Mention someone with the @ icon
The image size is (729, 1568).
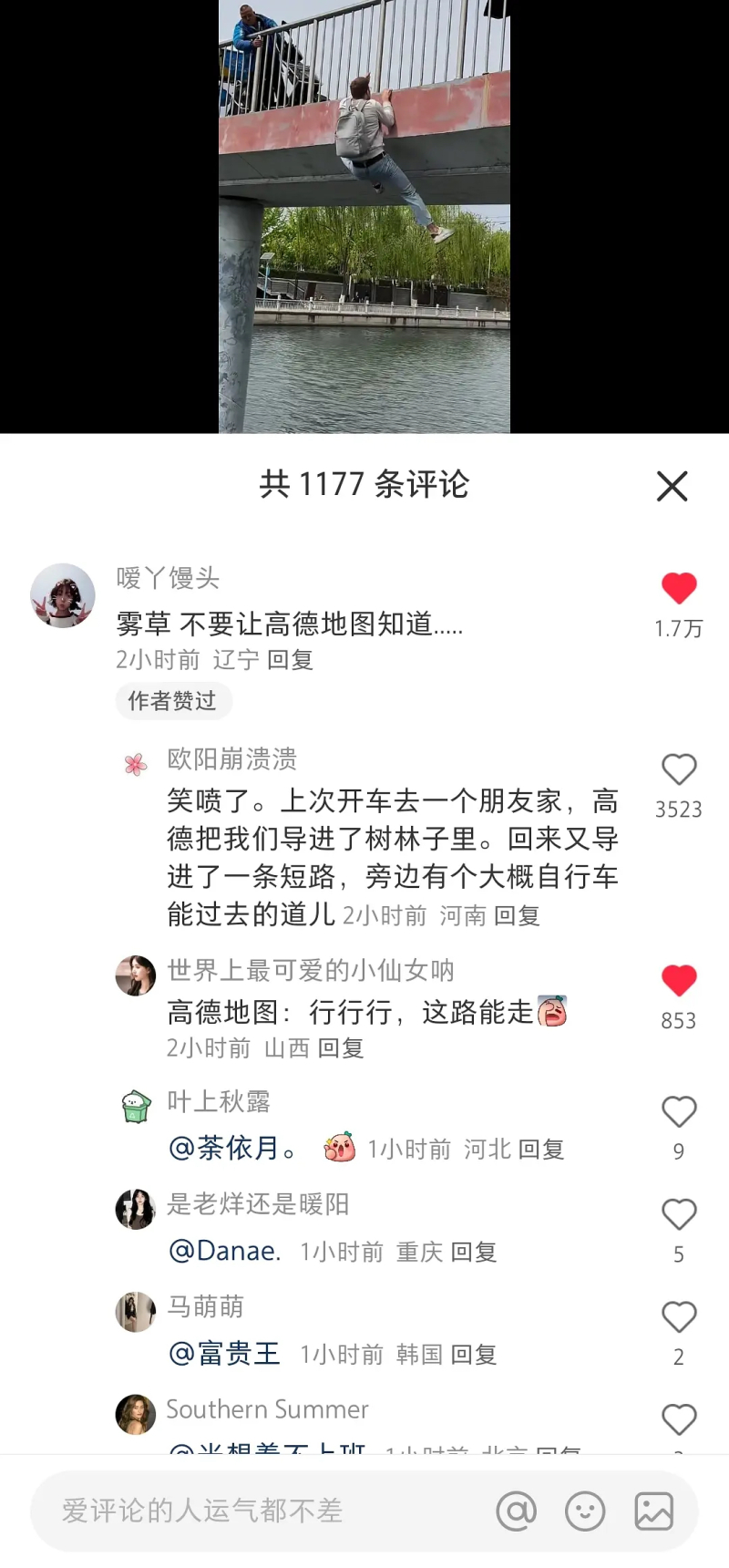point(517,1511)
